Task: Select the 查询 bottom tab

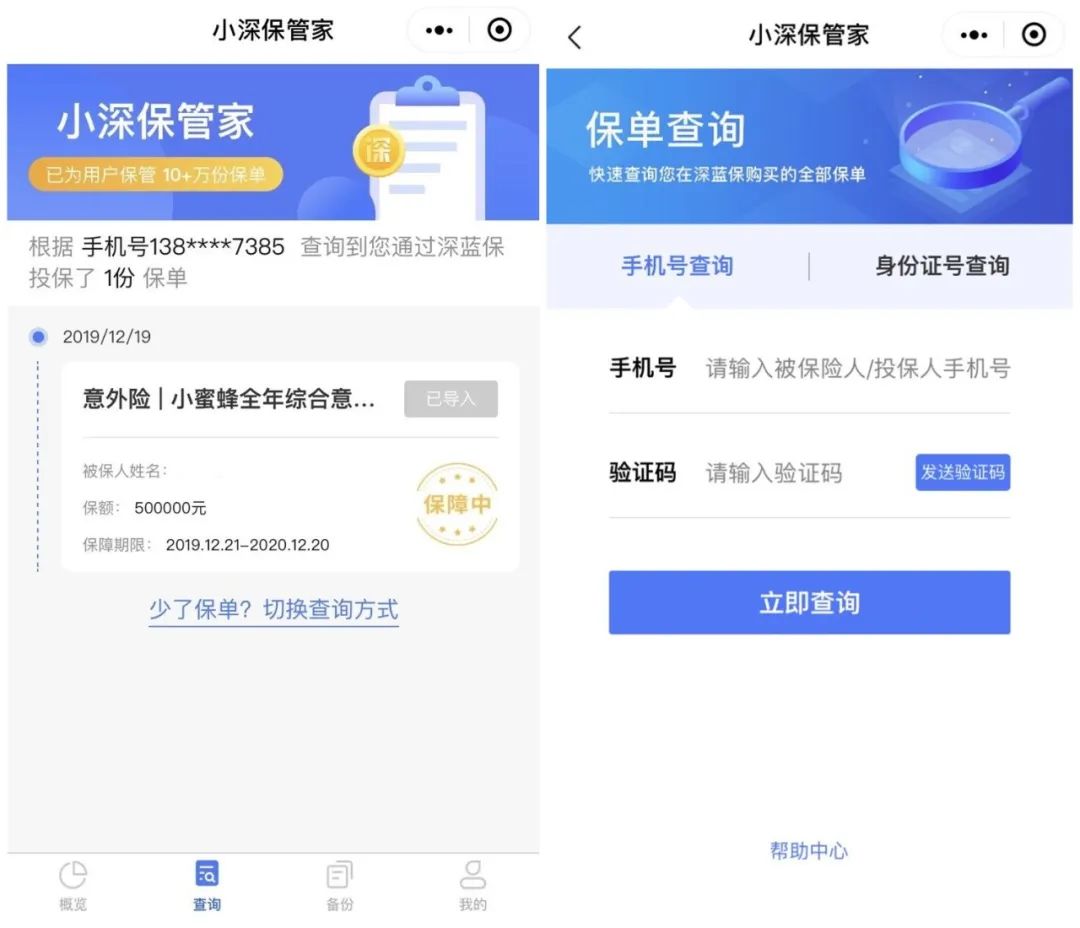Action: click(207, 886)
